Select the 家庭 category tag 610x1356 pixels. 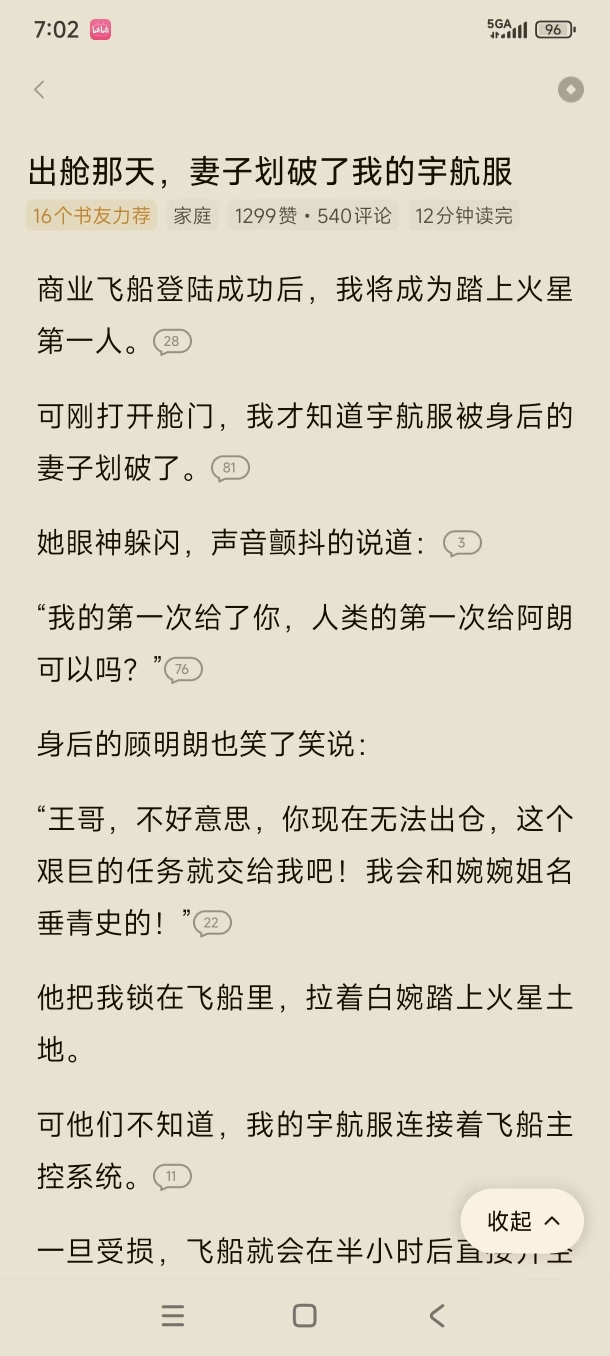pyautogui.click(x=193, y=215)
